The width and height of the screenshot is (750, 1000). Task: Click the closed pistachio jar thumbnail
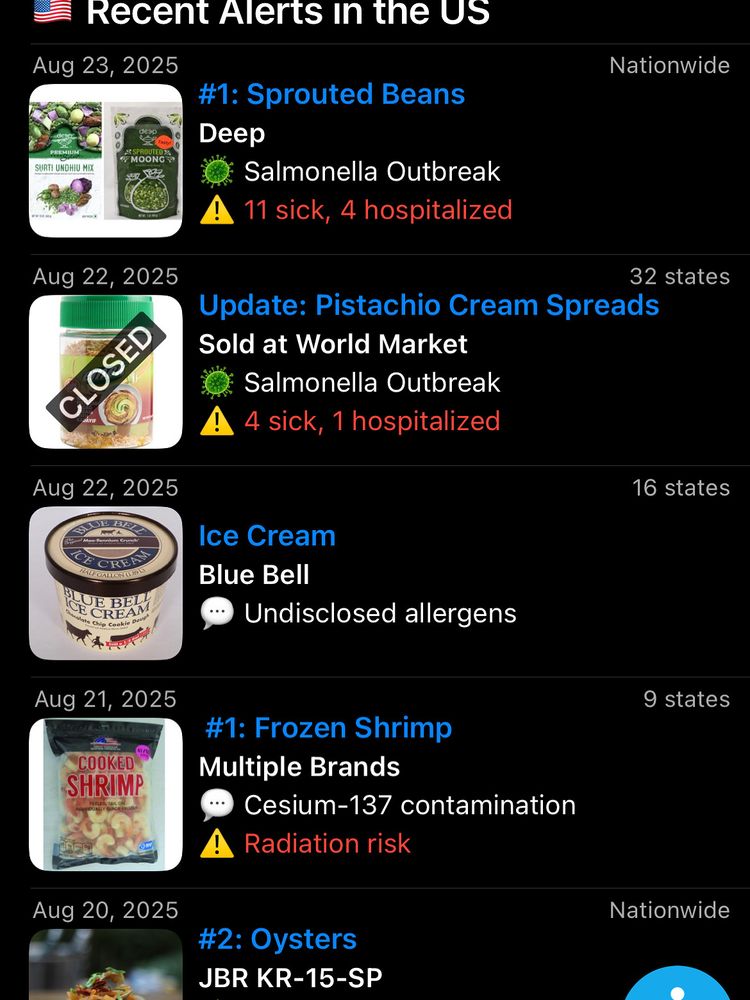105,371
